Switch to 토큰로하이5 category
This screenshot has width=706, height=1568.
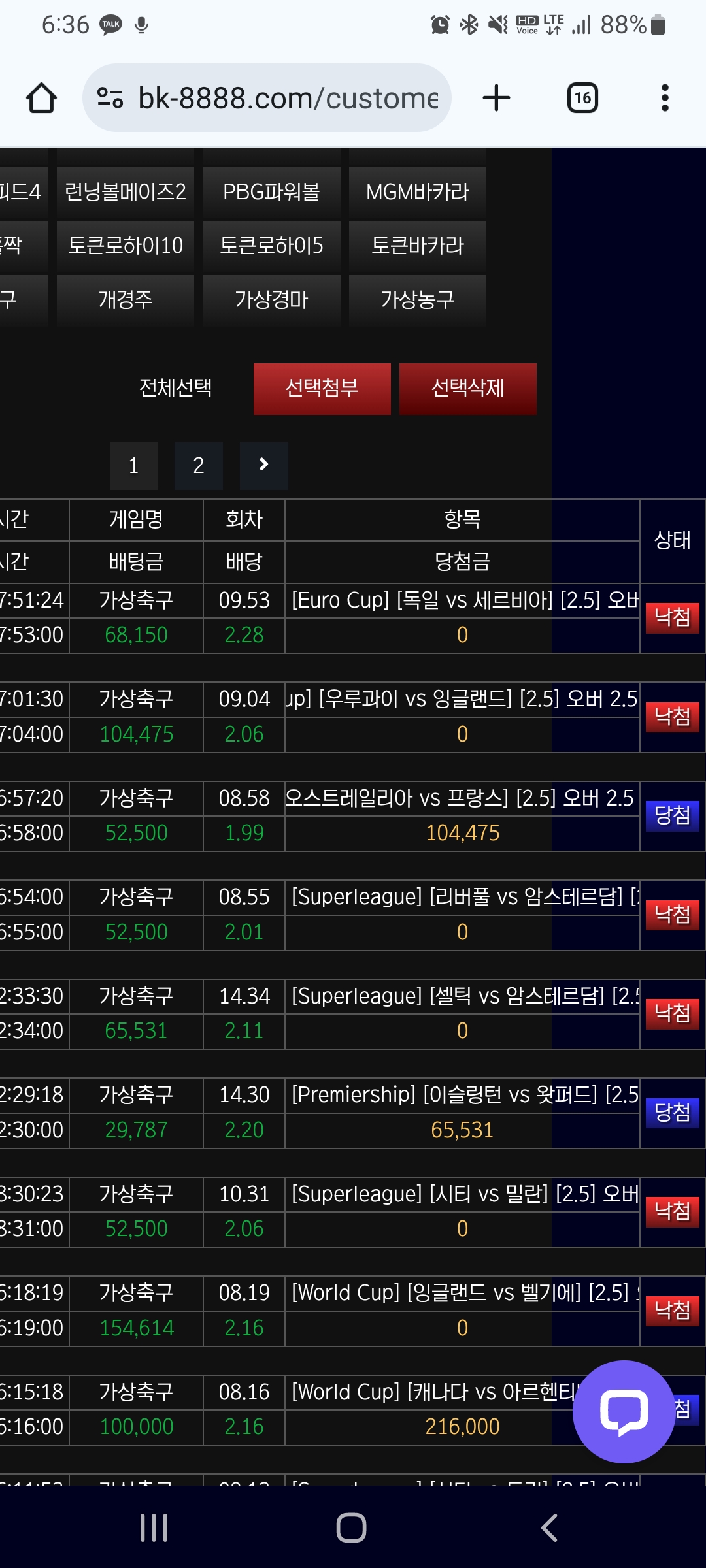pyautogui.click(x=271, y=246)
